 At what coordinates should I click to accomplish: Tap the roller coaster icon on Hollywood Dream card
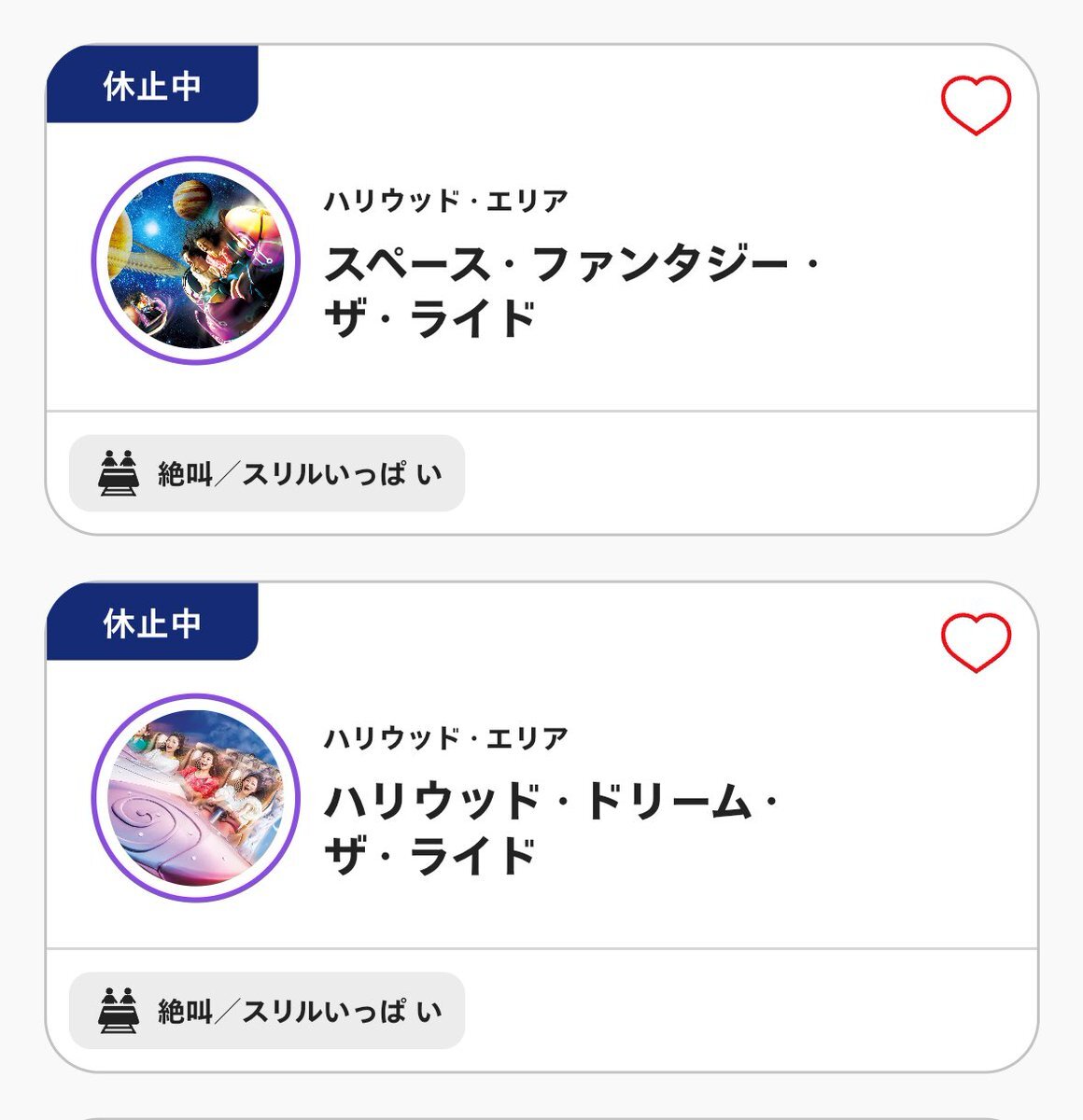coord(118,1010)
